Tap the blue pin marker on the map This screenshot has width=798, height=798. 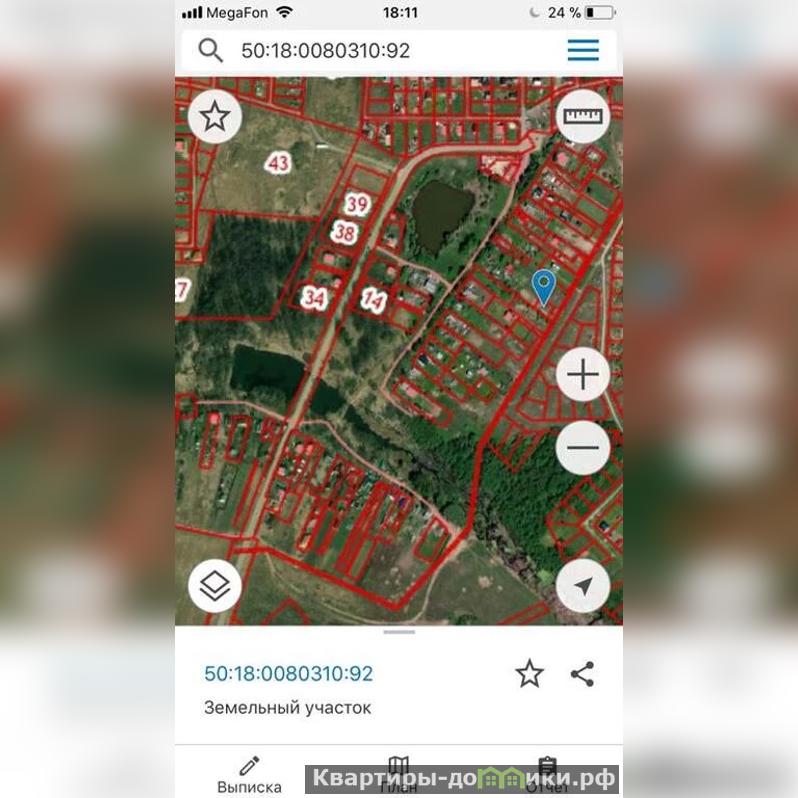[x=543, y=286]
